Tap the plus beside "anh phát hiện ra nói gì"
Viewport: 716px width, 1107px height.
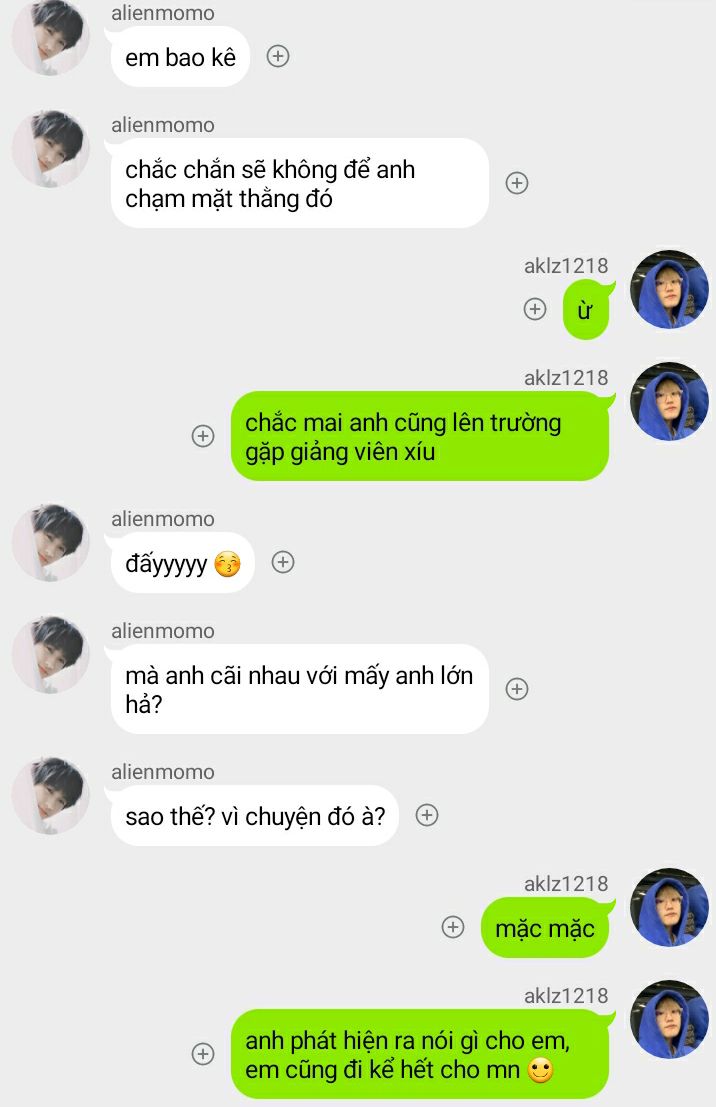tap(203, 1054)
